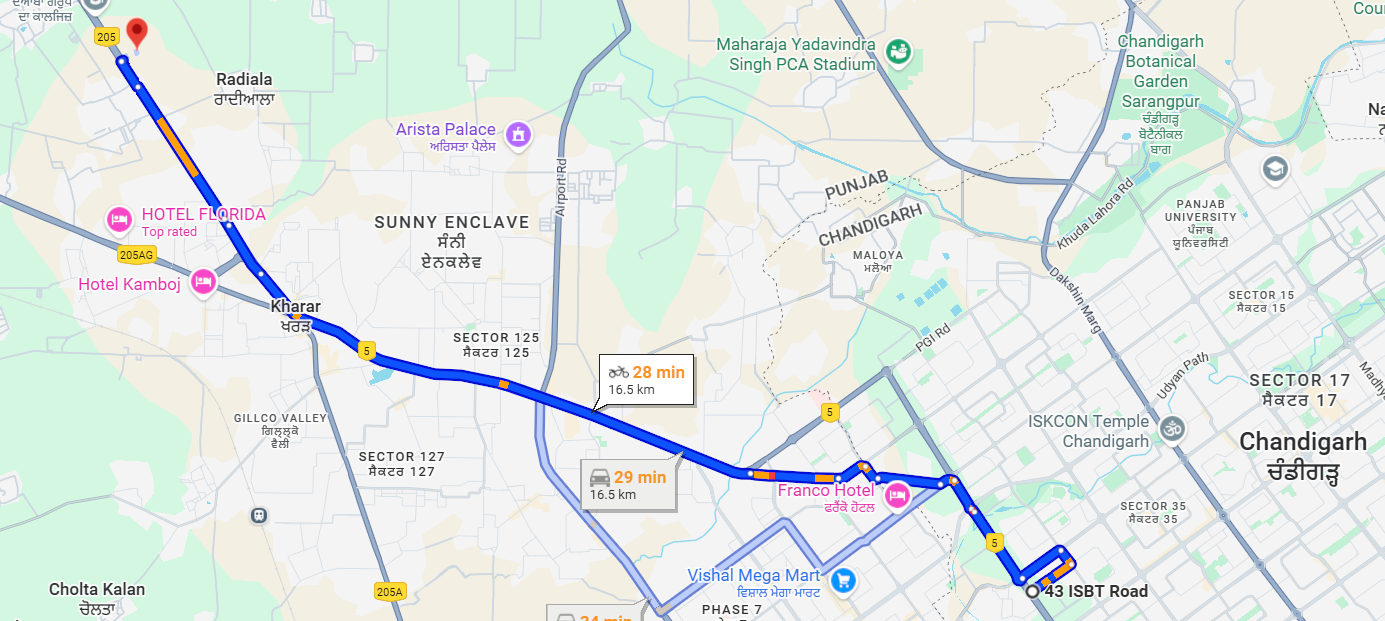Open the HOTEL FLORIDA map marker
The width and height of the screenshot is (1385, 621).
point(119,218)
